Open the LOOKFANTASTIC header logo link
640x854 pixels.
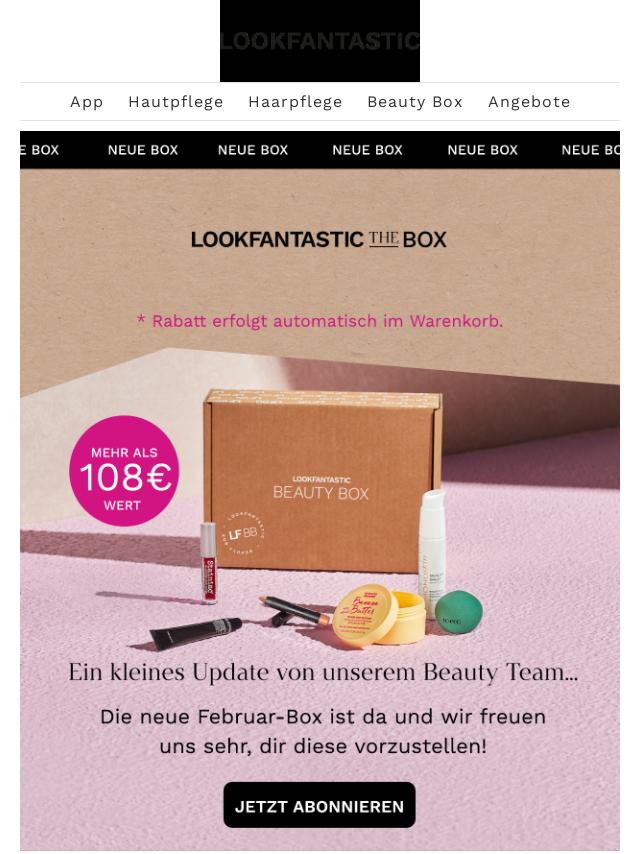click(x=320, y=41)
